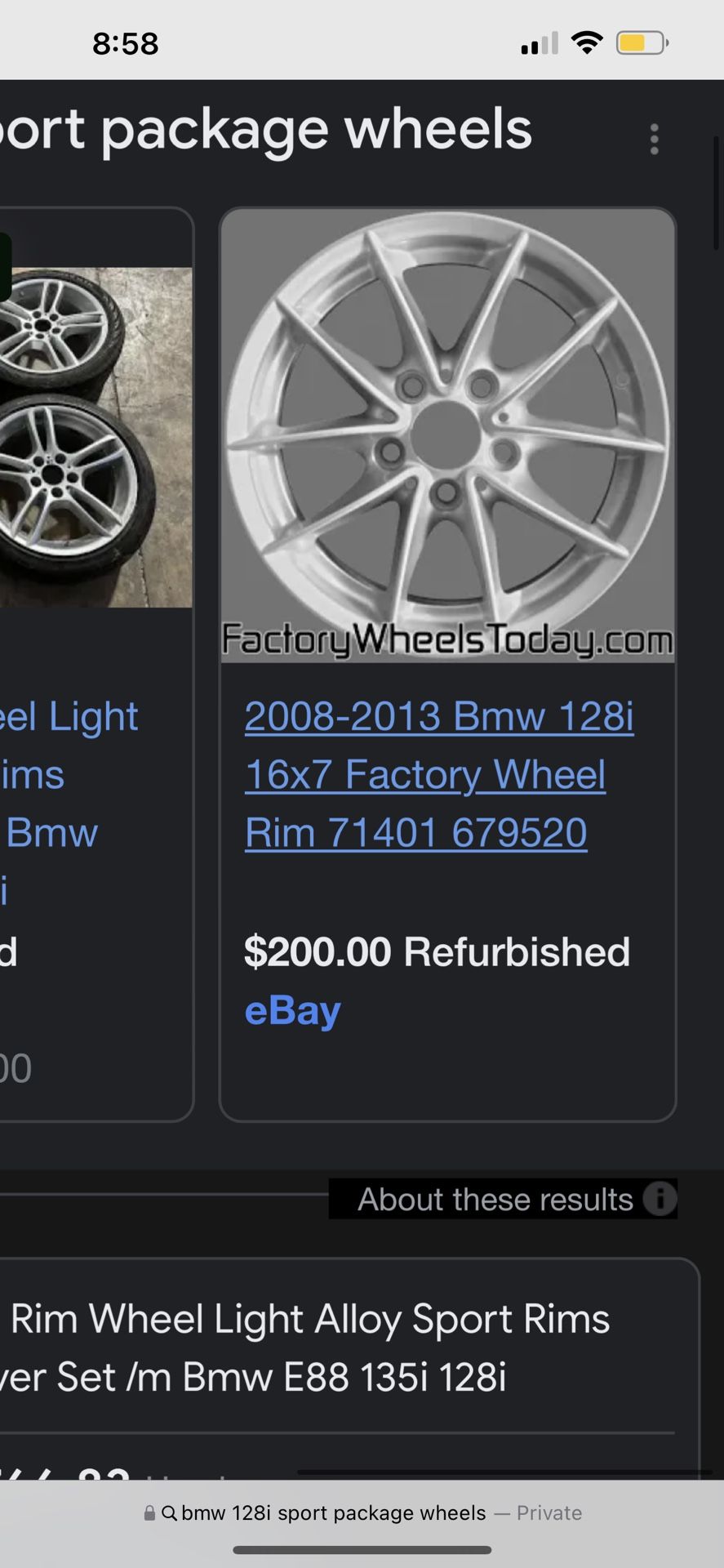This screenshot has height=1568, width=724.
Task: Tap the sport package wheels title heading
Action: 269,129
